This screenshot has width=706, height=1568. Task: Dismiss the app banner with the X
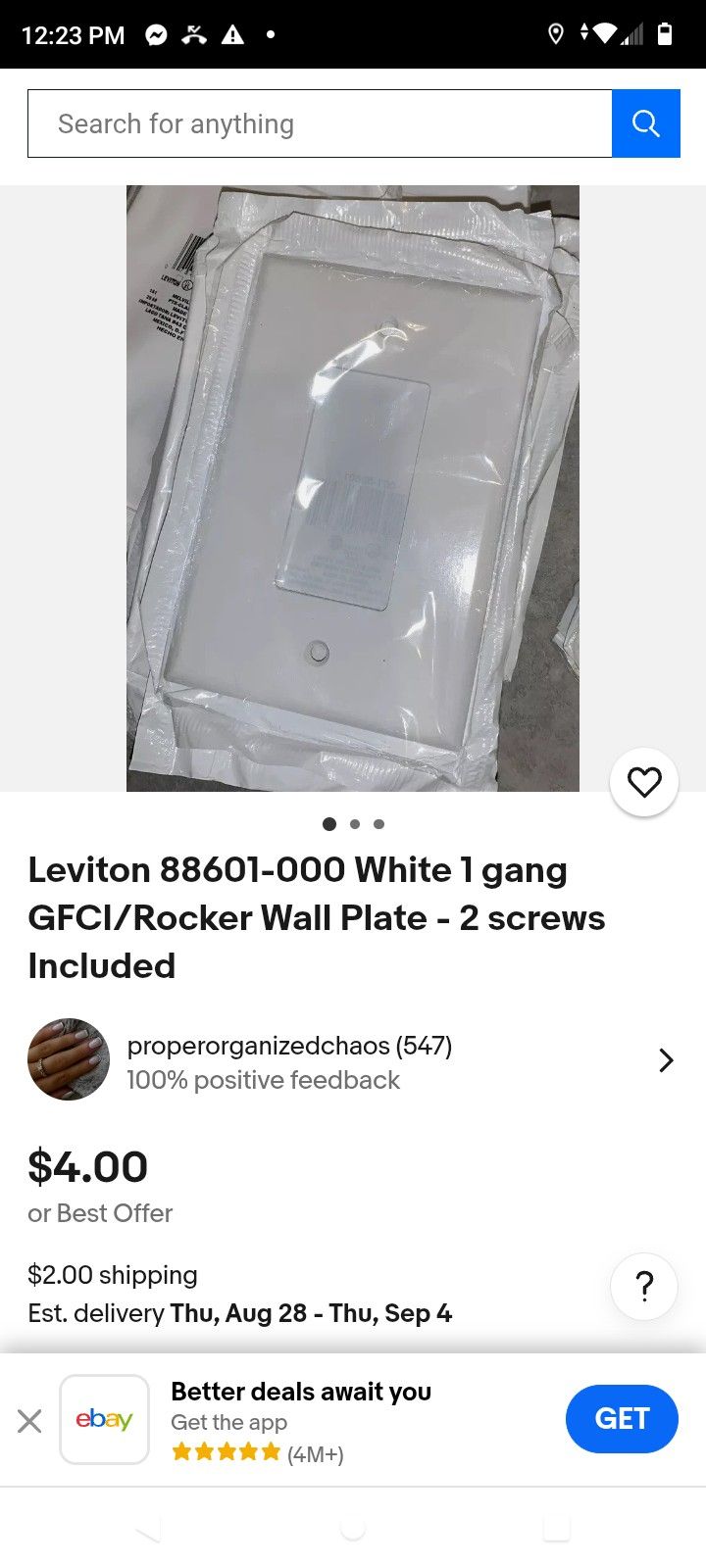pos(29,1420)
